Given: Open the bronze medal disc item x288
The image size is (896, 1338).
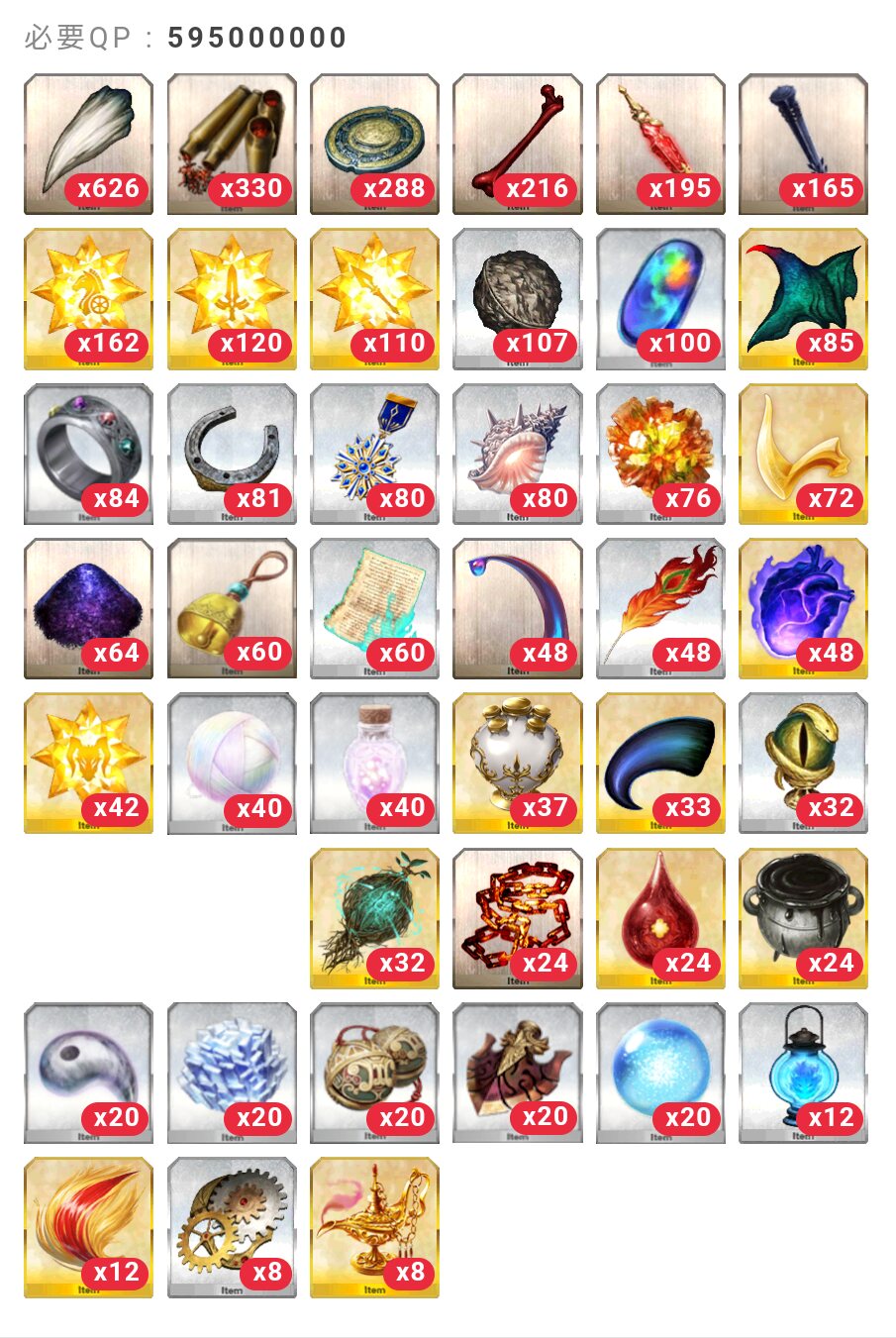Looking at the screenshot, I should pos(374,144).
